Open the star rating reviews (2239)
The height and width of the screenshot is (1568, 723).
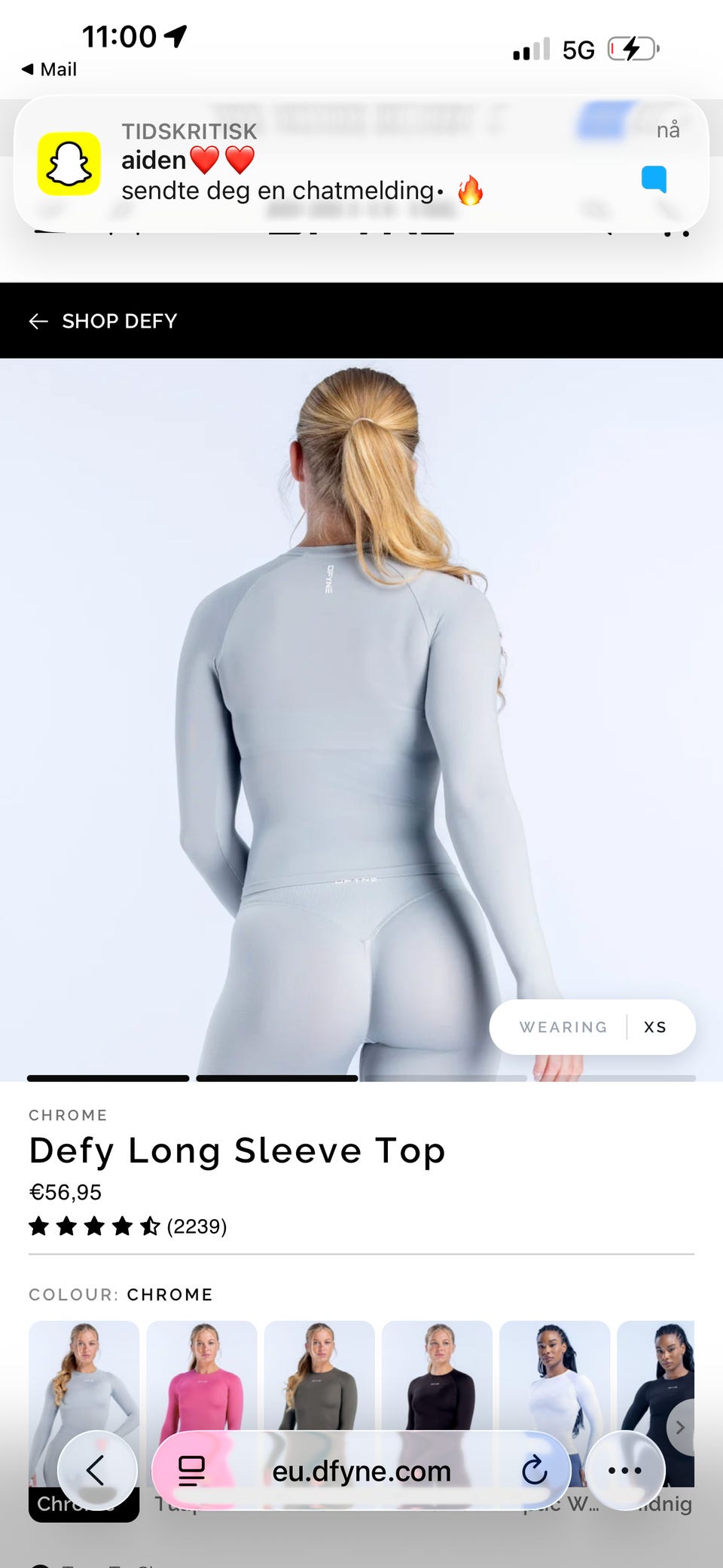click(x=127, y=1227)
